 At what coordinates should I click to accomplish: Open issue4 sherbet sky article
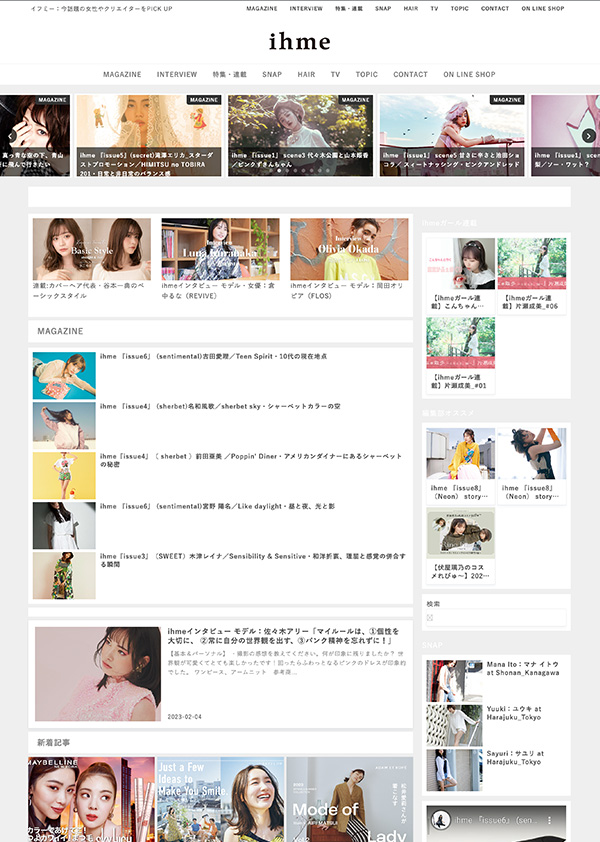220,406
